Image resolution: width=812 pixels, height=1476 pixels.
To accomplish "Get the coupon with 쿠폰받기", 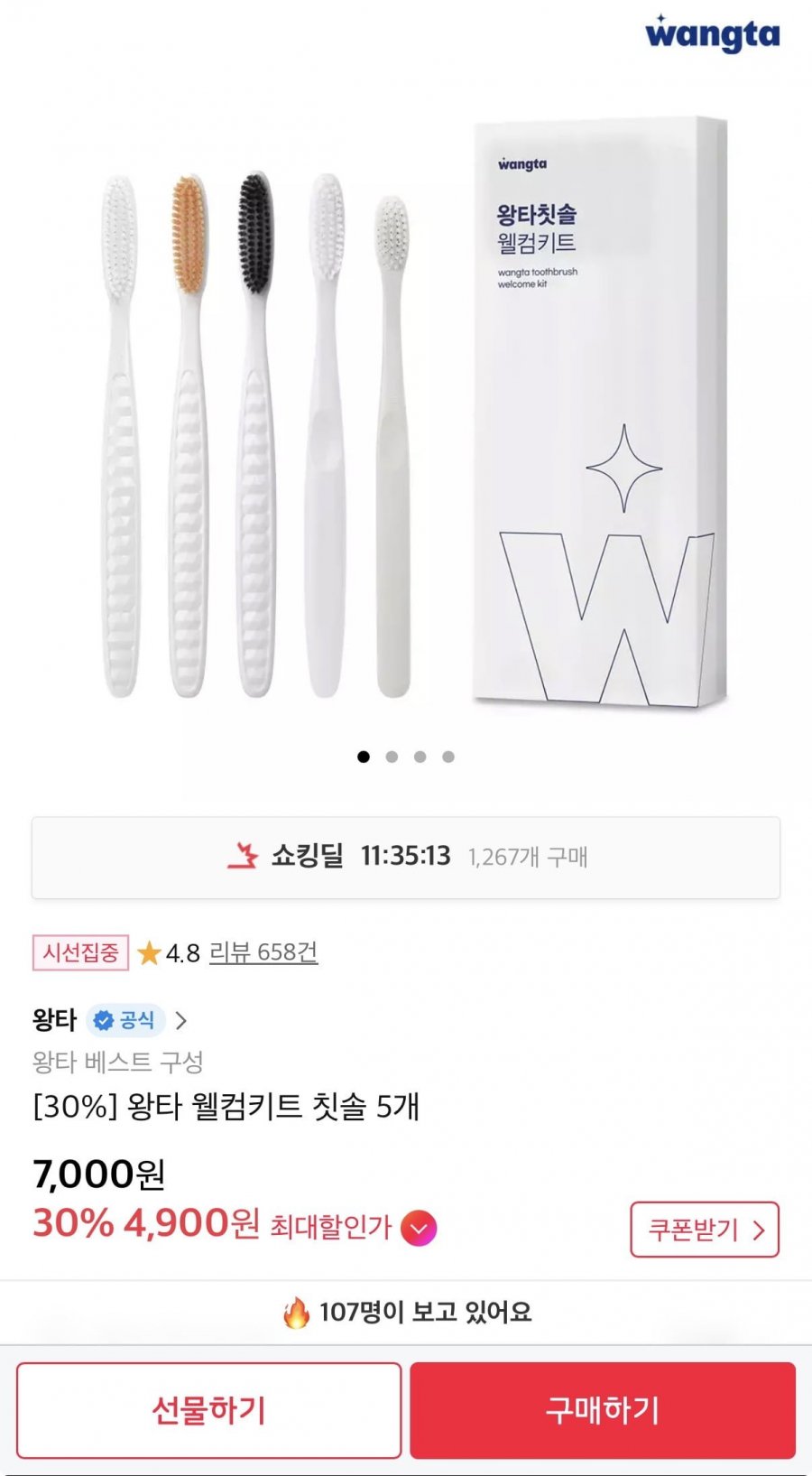I will click(704, 1230).
